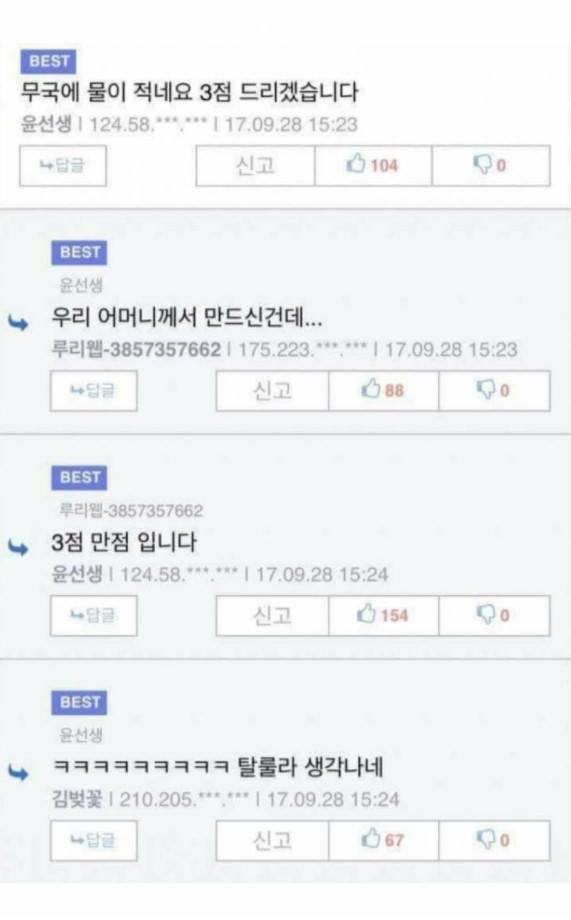Dislike the 무국에 물이 적네요 comment
This screenshot has width=571, height=920.
coord(491,166)
